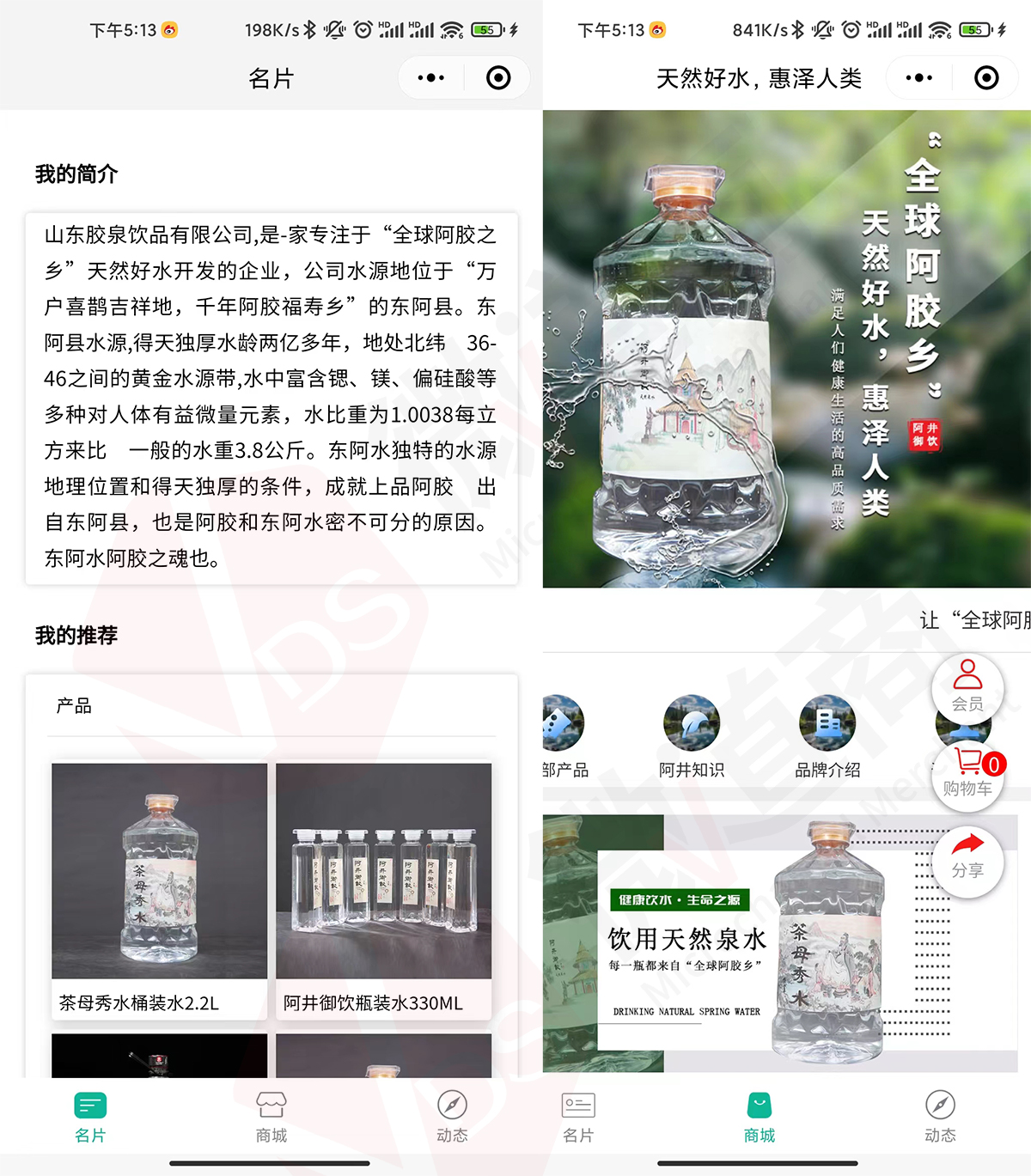This screenshot has width=1031, height=1176.
Task: Open the more menu on the 名片 page
Action: click(431, 78)
